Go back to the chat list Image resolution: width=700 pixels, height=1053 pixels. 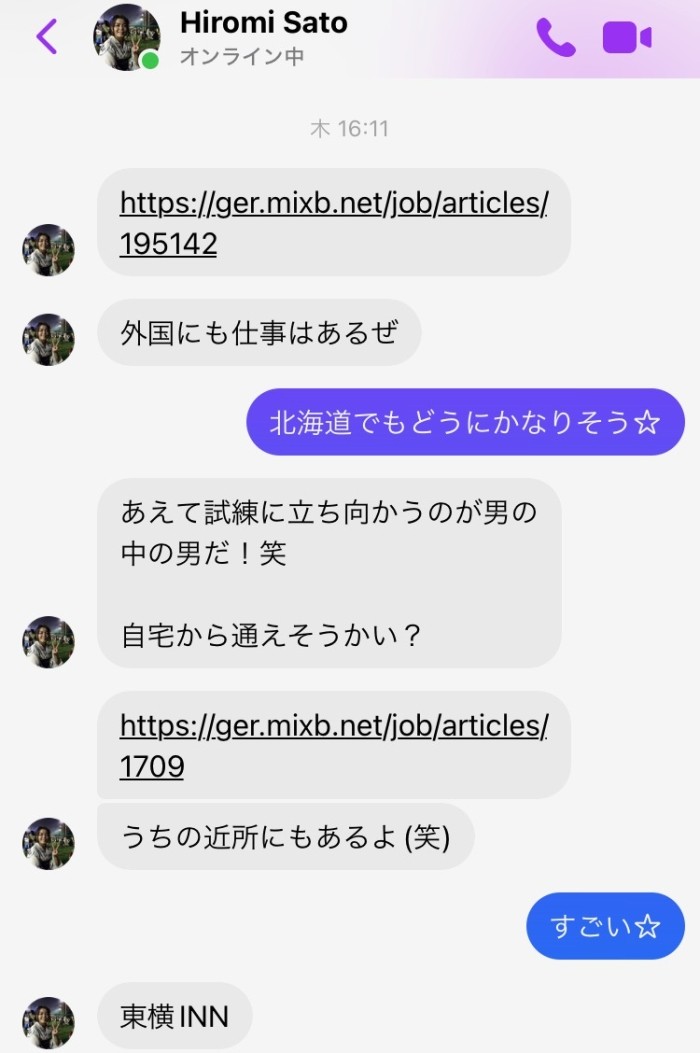pyautogui.click(x=46, y=37)
